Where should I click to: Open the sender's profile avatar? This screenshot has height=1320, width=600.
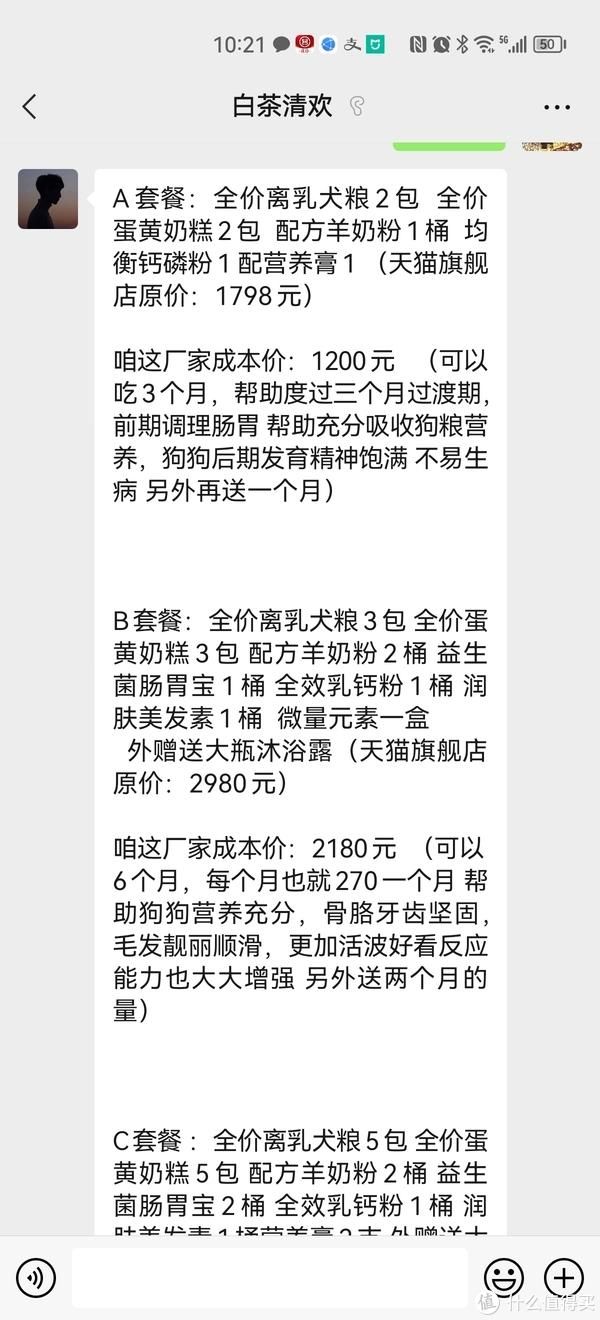[x=48, y=199]
